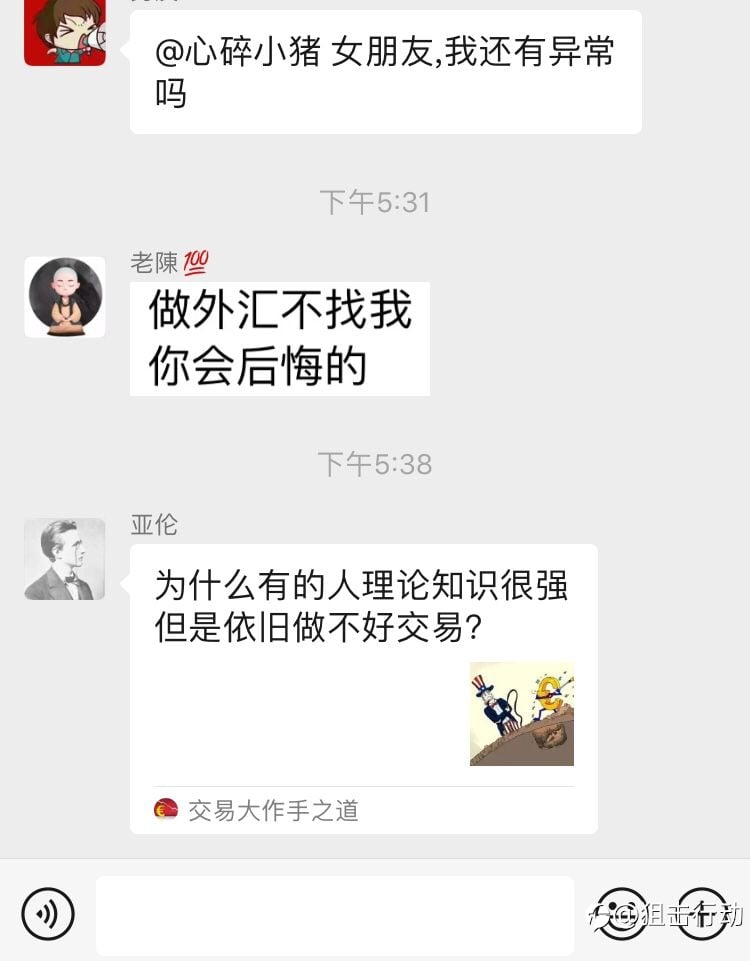
Task: Switch to voice message input
Action: [x=48, y=914]
